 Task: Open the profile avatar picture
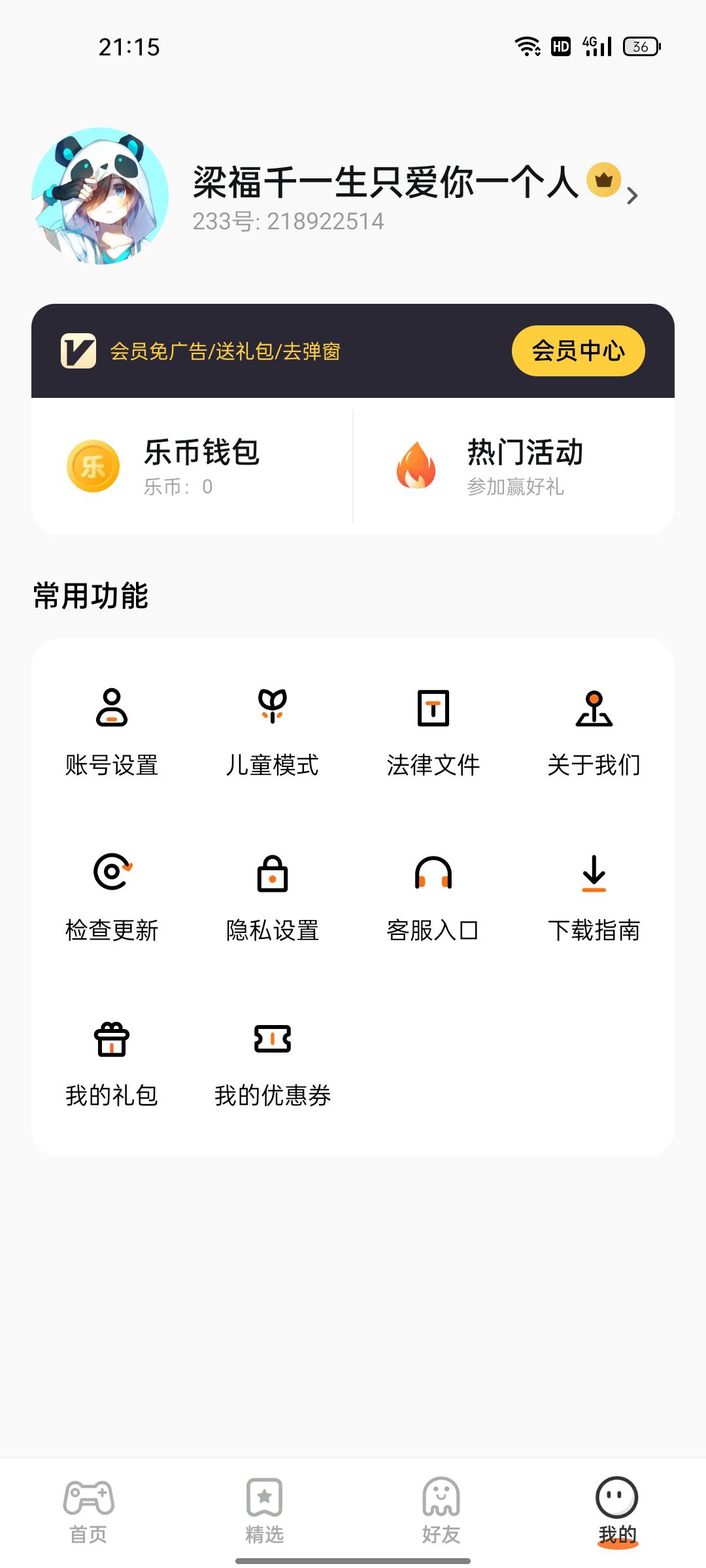tap(100, 196)
